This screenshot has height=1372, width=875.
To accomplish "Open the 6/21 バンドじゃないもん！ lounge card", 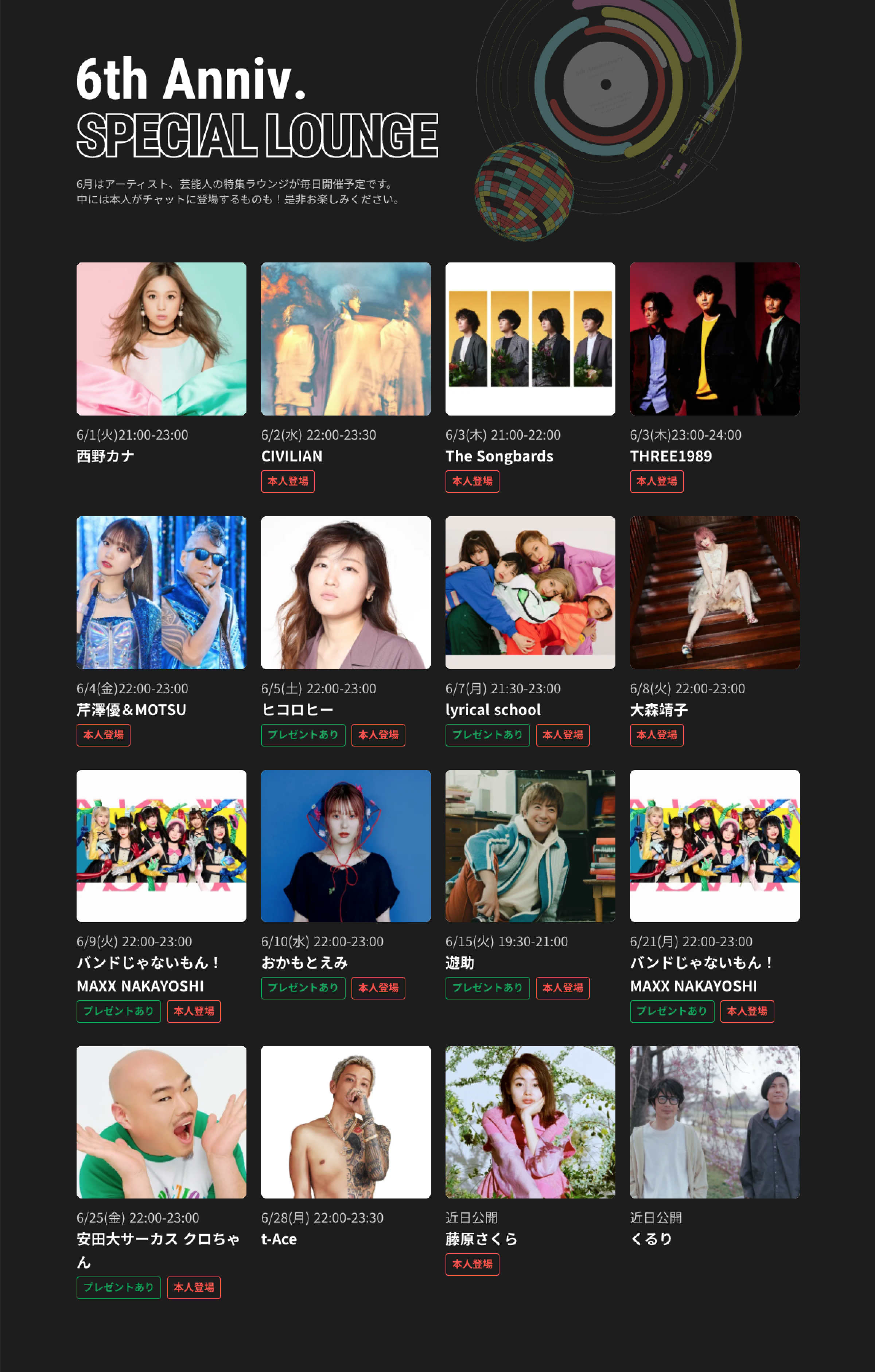I will click(714, 846).
